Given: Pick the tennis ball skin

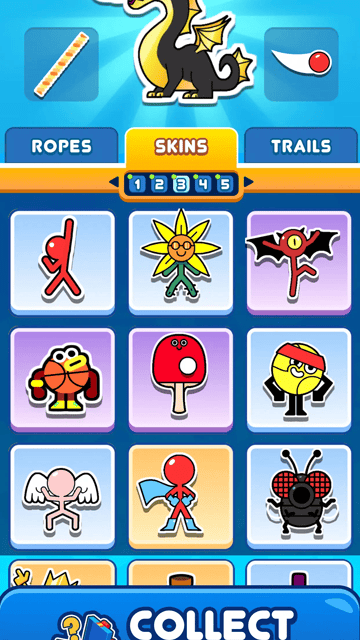Looking at the screenshot, I should [x=299, y=380].
